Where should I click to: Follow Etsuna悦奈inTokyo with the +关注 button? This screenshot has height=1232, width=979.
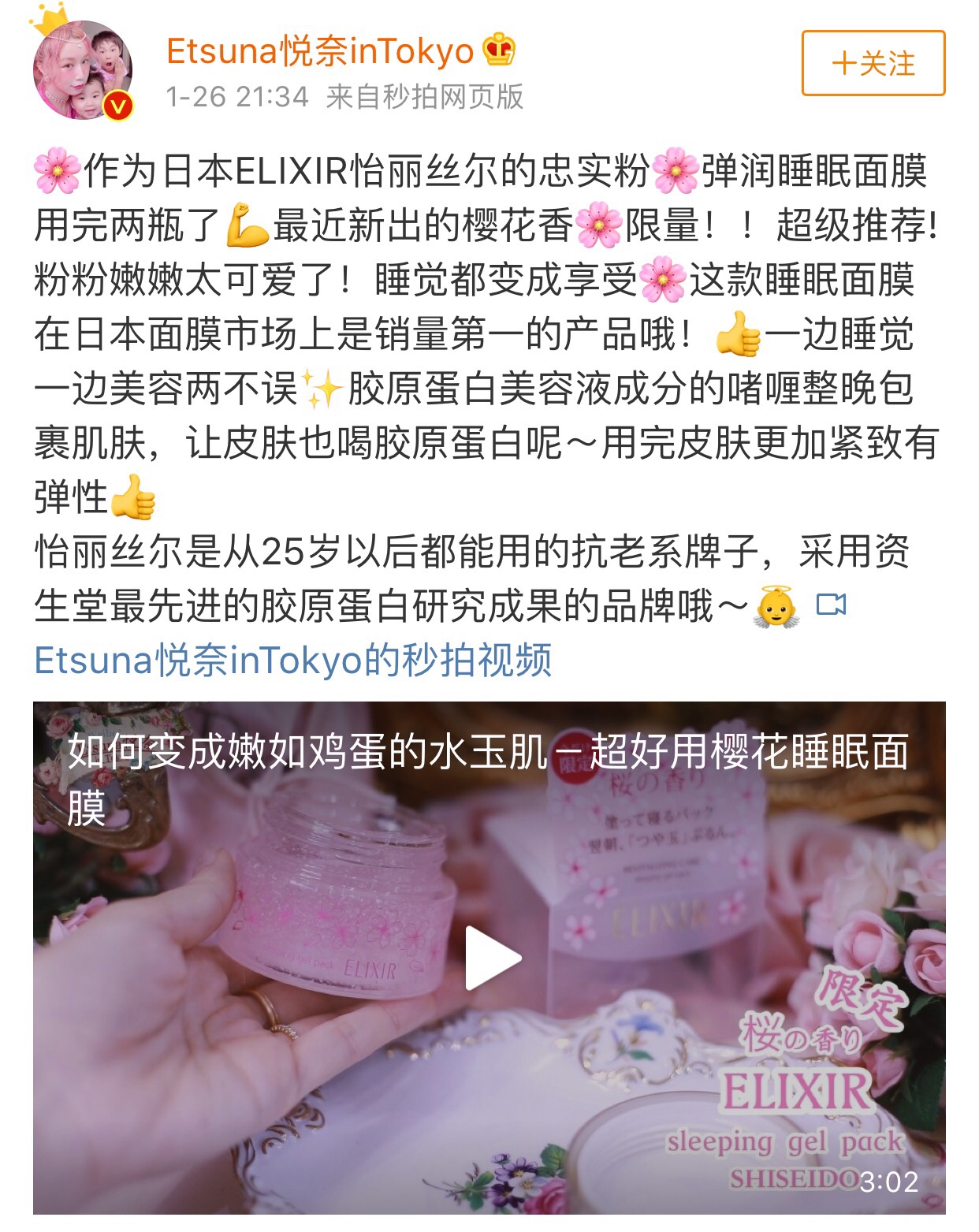(x=873, y=63)
